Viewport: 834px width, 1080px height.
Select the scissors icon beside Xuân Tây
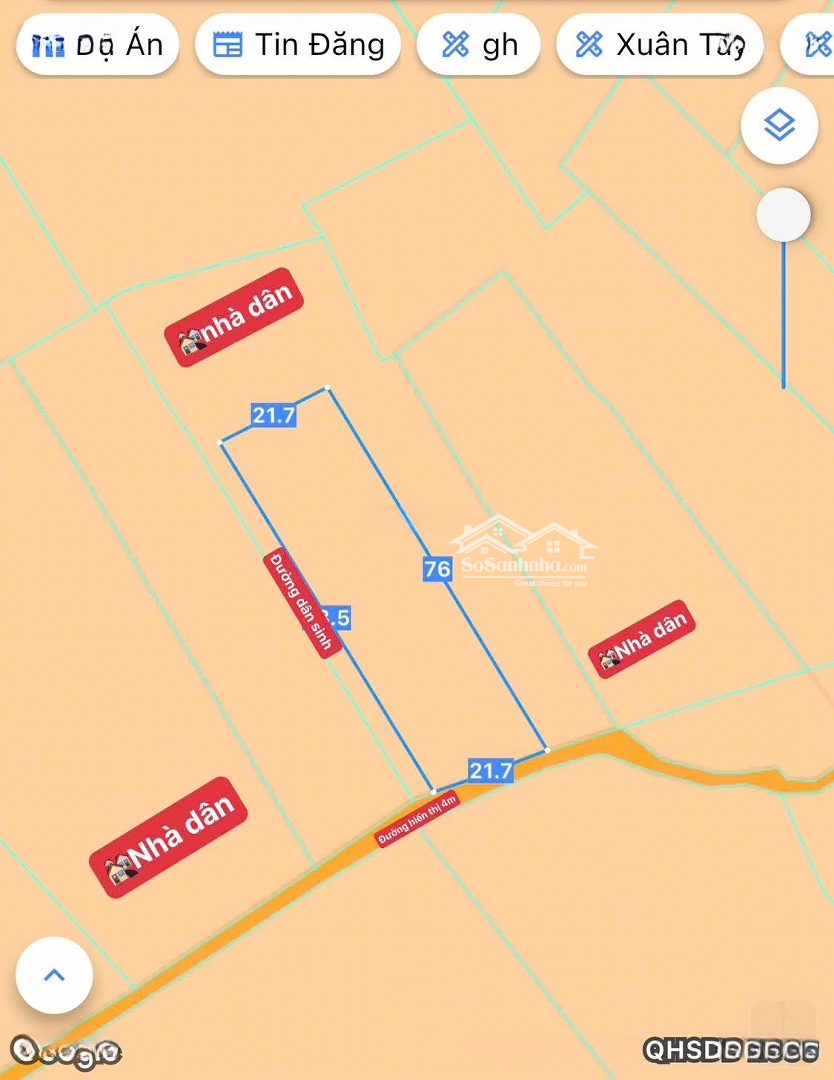coord(587,44)
